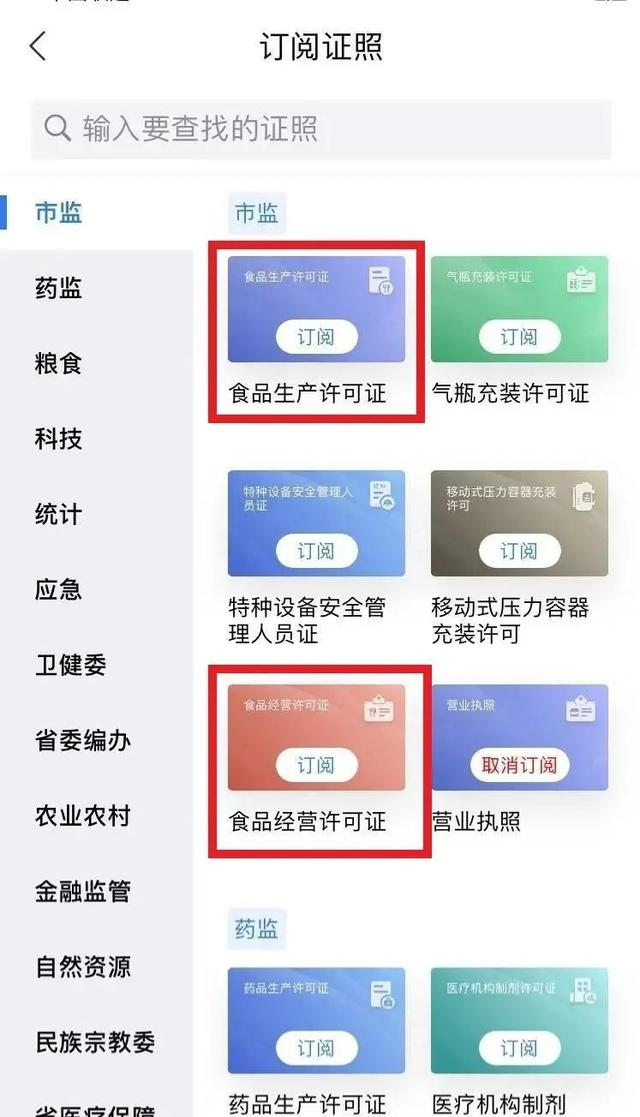This screenshot has height=1117, width=640.
Task: Subscribe to 药品生产许可证
Action: [316, 1048]
